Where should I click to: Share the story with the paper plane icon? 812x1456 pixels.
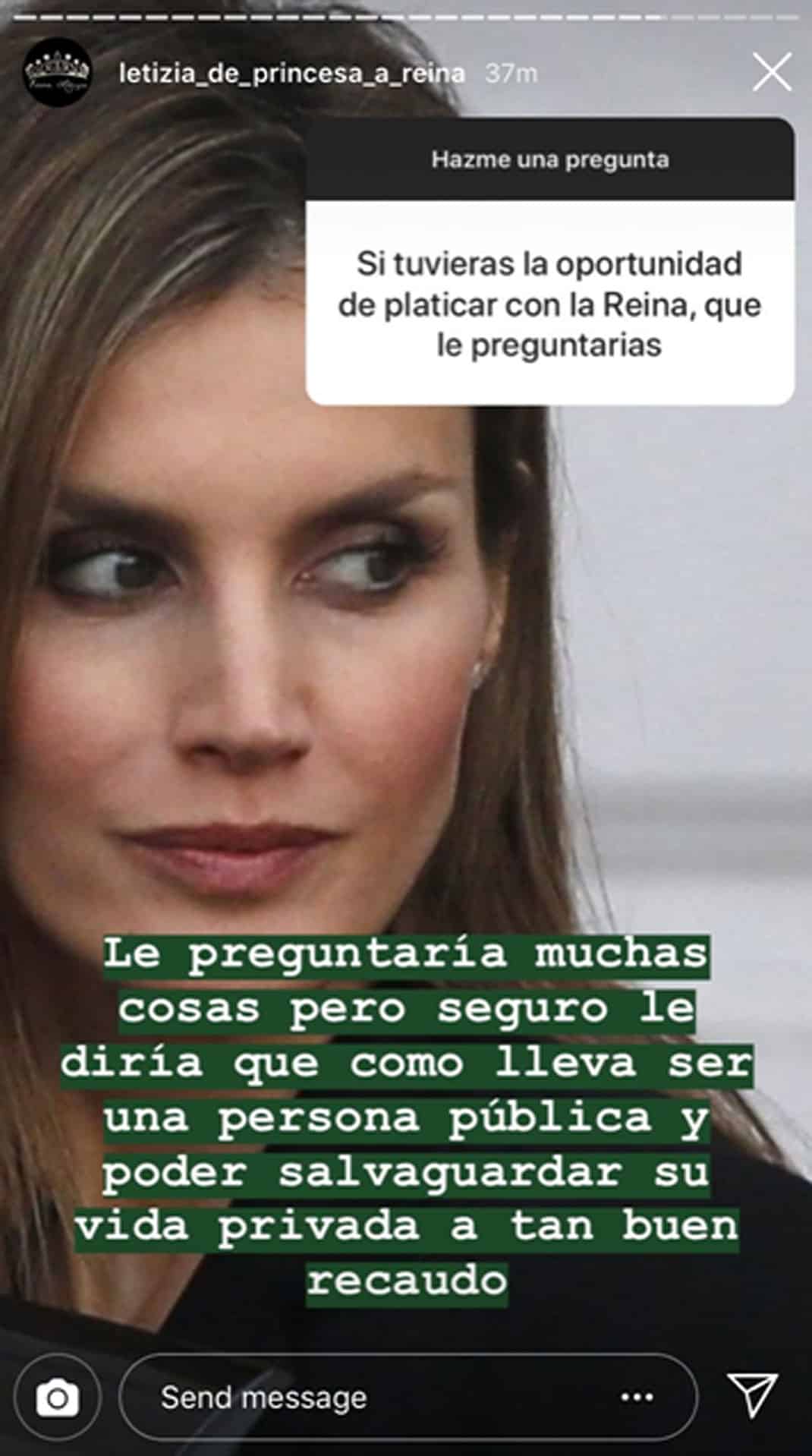point(752,1395)
